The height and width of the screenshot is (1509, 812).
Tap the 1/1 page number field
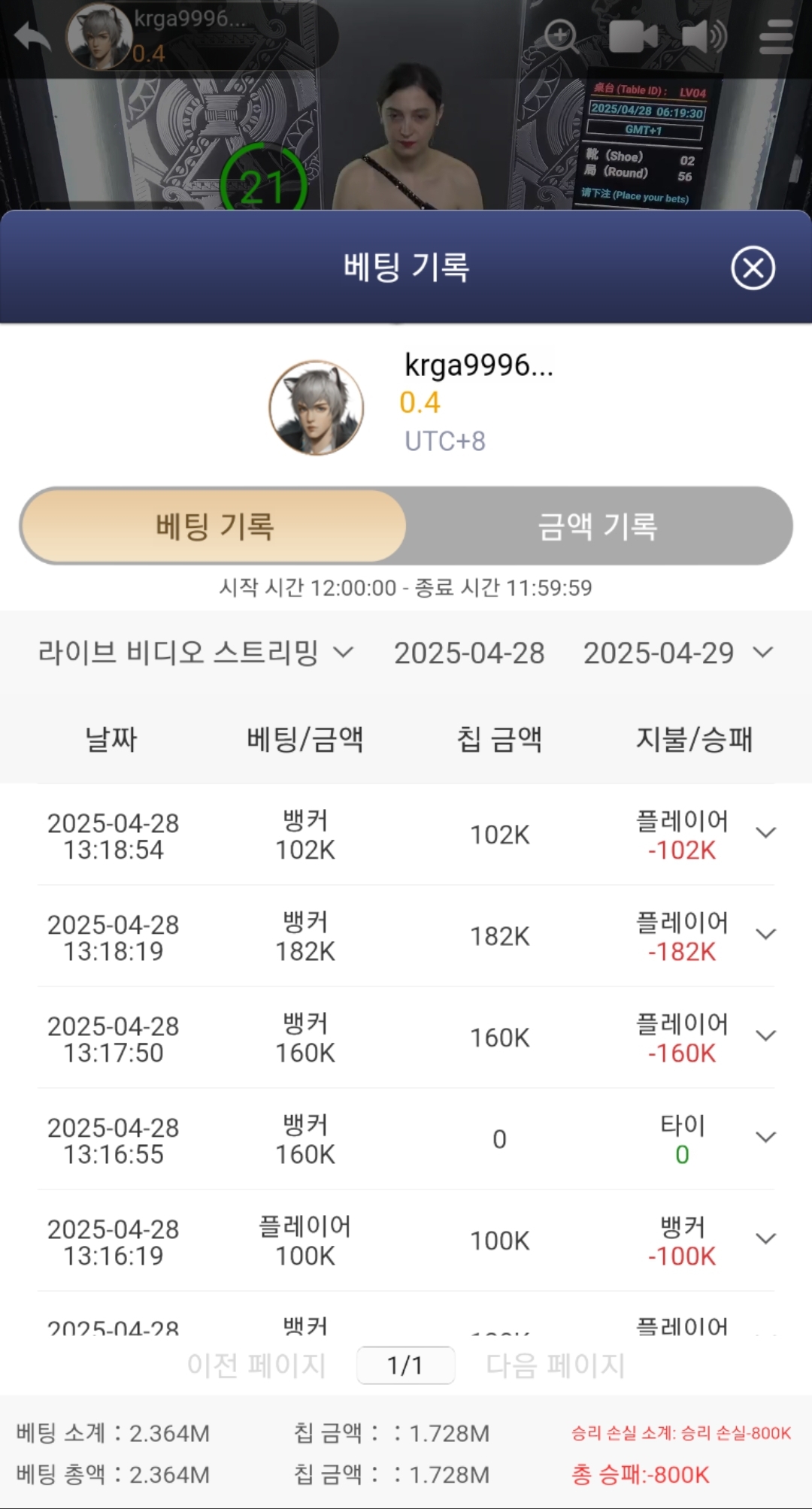405,1365
